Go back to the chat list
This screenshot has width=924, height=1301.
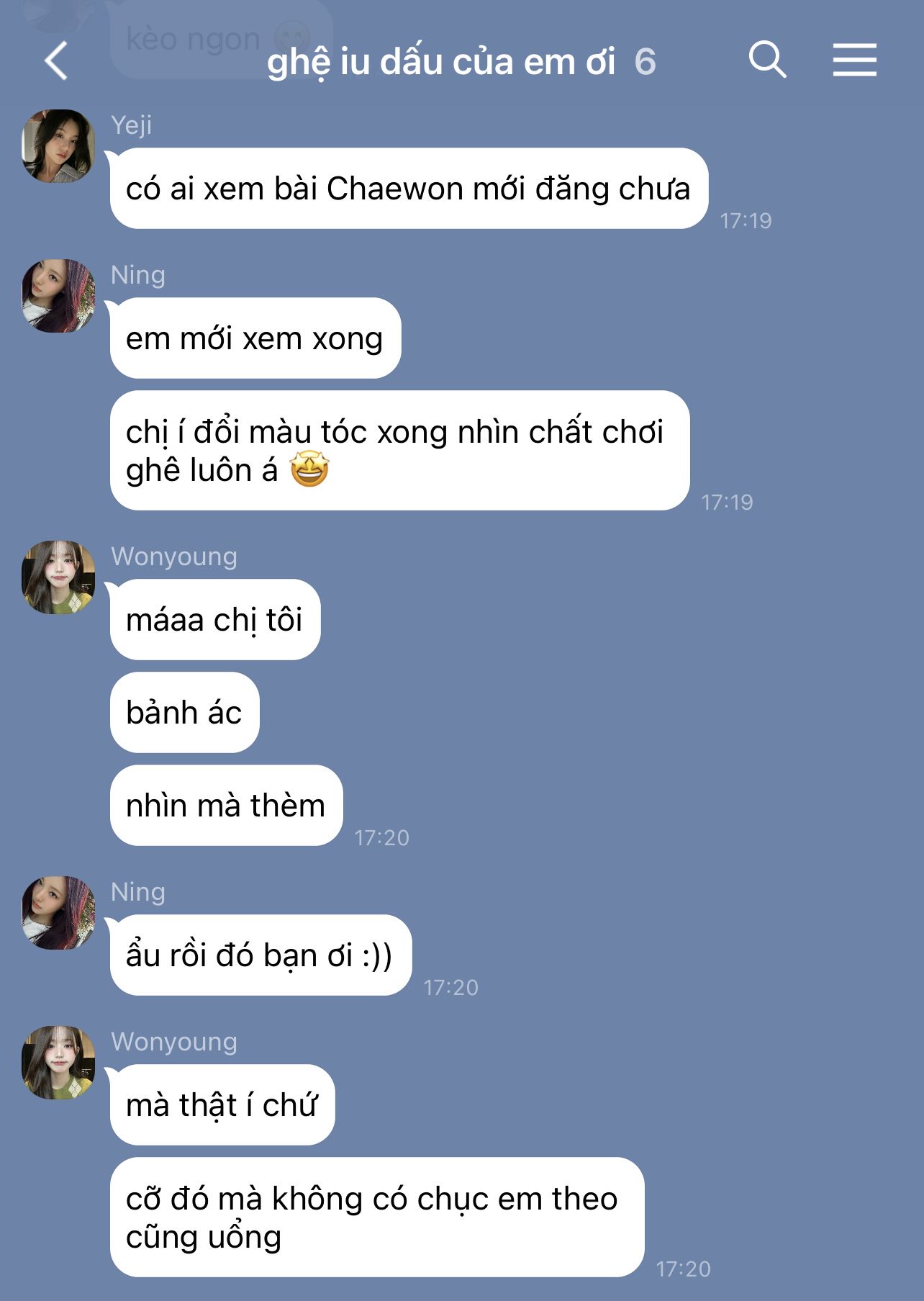click(56, 60)
